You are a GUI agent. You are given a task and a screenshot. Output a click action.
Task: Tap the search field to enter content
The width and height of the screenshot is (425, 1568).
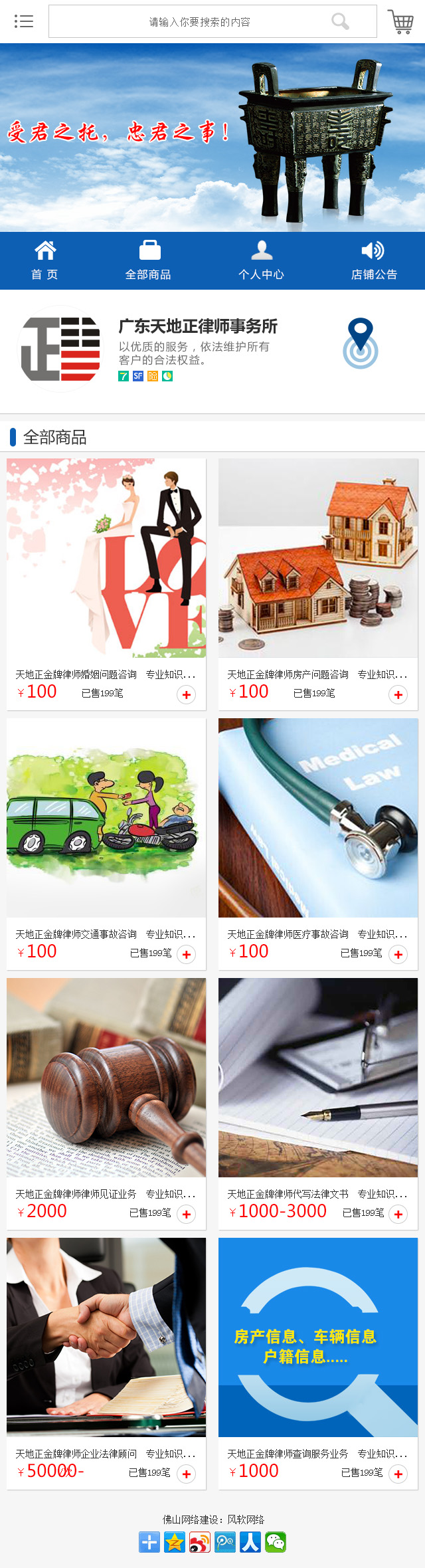[199, 22]
